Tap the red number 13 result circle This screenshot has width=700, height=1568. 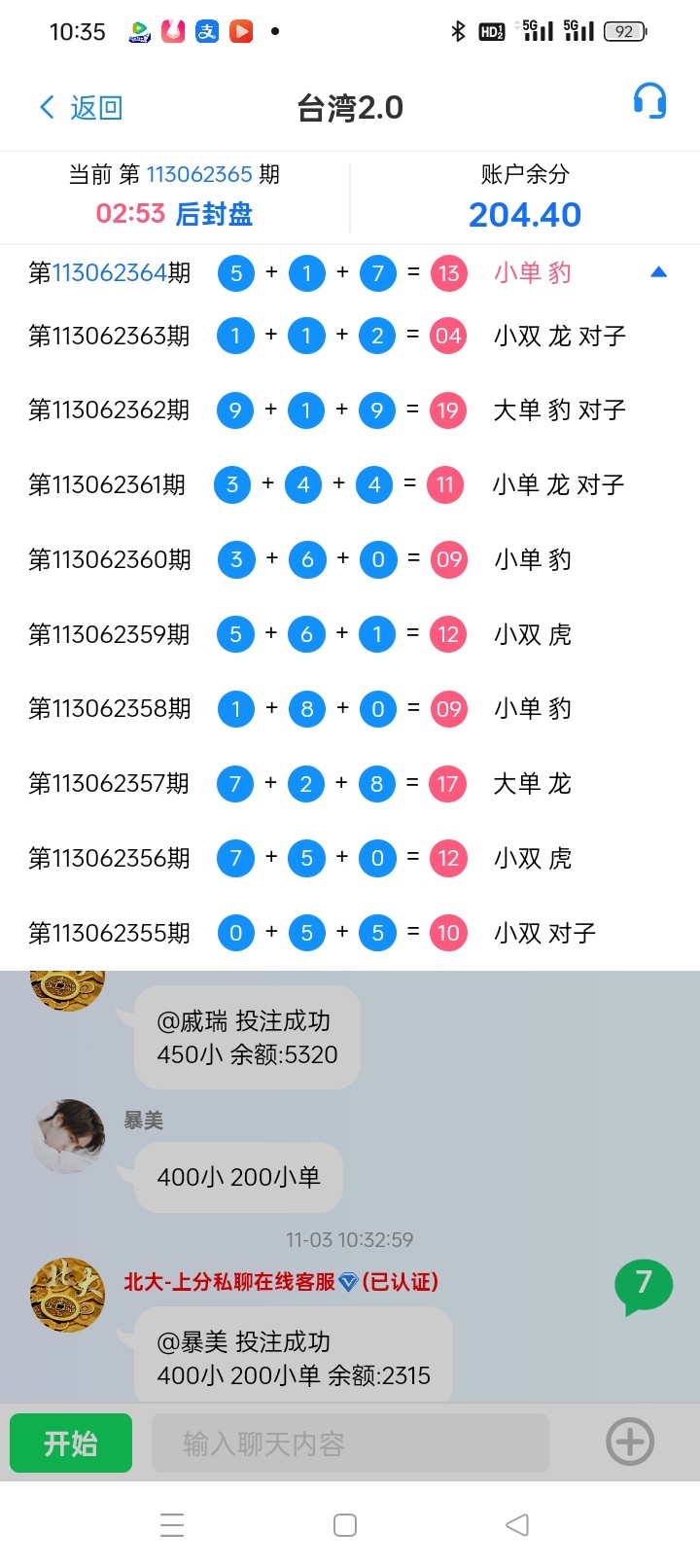(x=447, y=273)
